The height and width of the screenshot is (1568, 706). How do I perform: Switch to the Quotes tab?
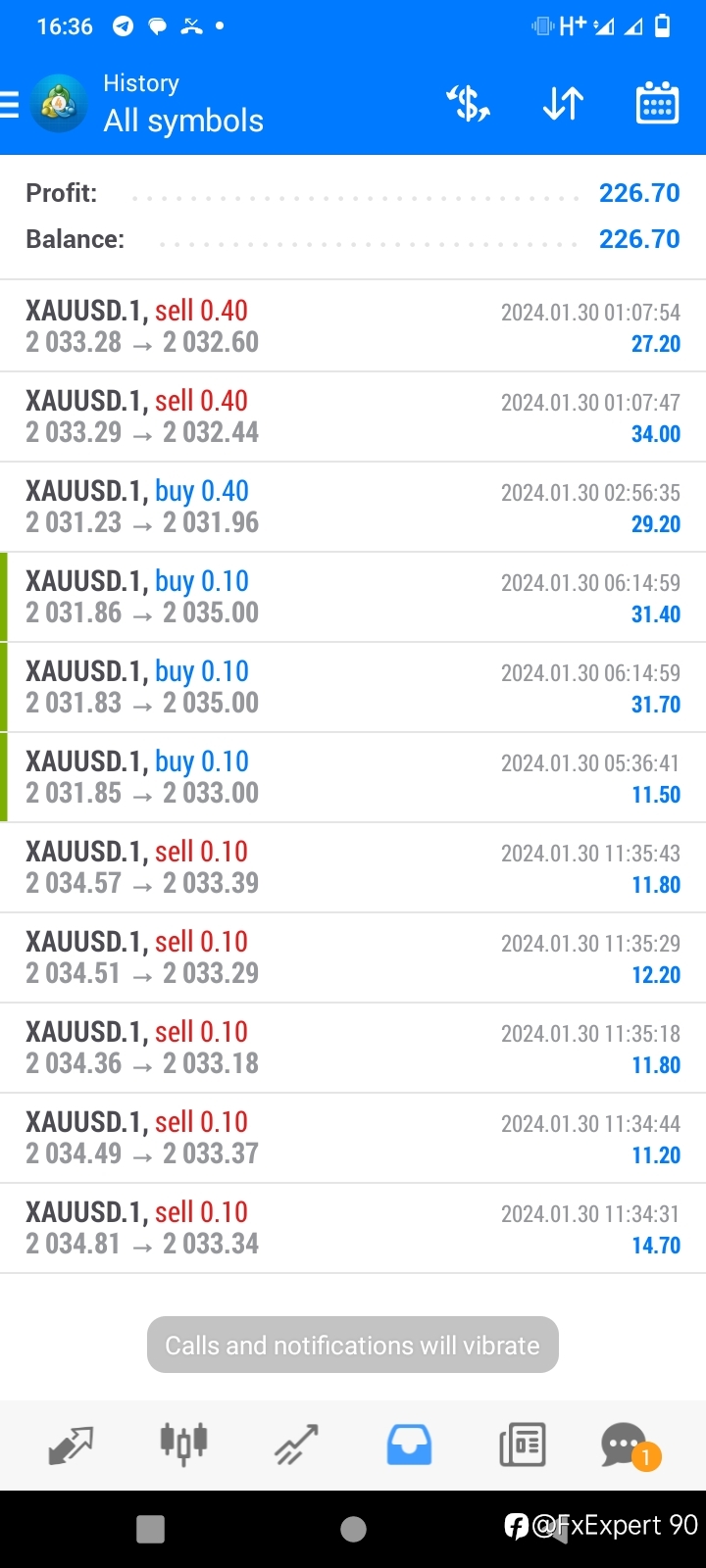pos(71,1445)
